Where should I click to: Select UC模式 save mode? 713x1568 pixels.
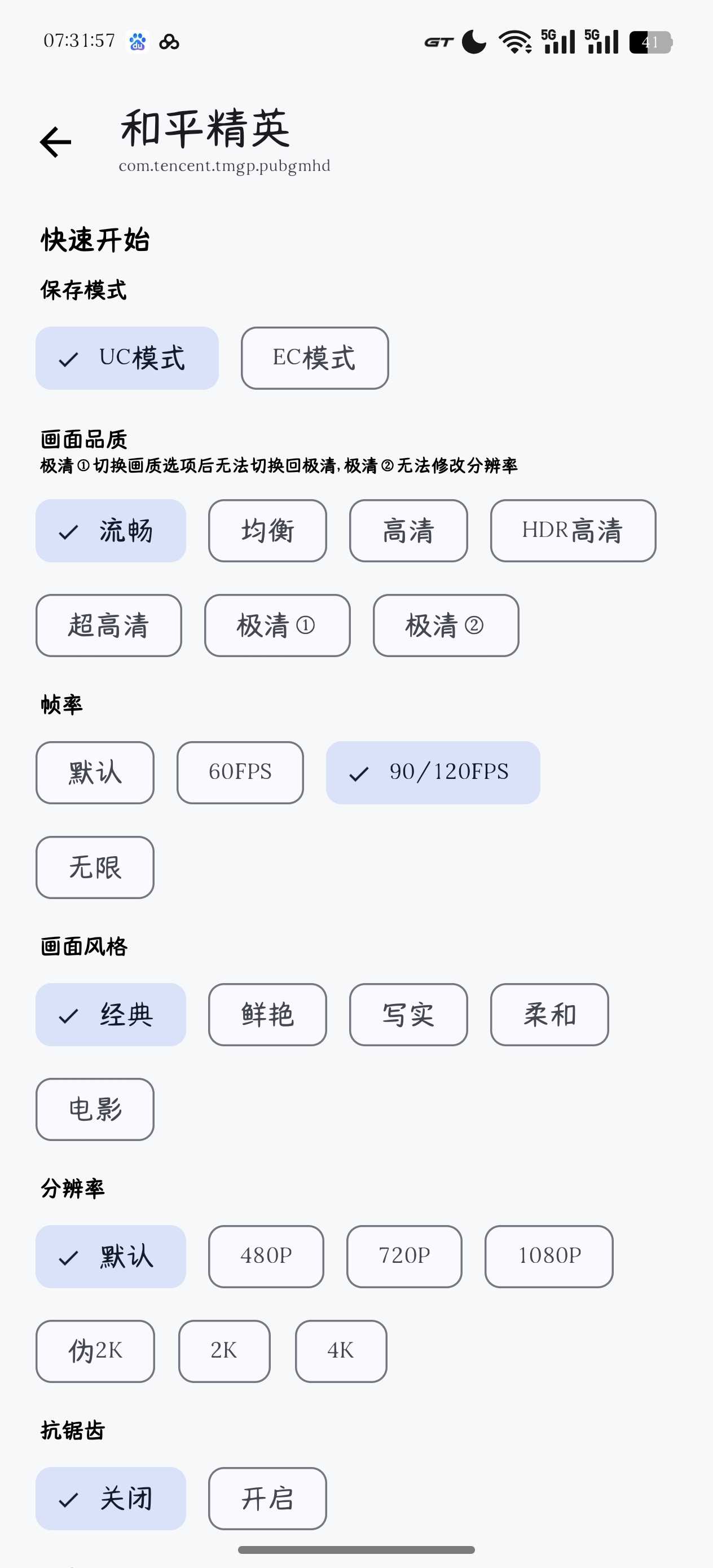tap(127, 358)
